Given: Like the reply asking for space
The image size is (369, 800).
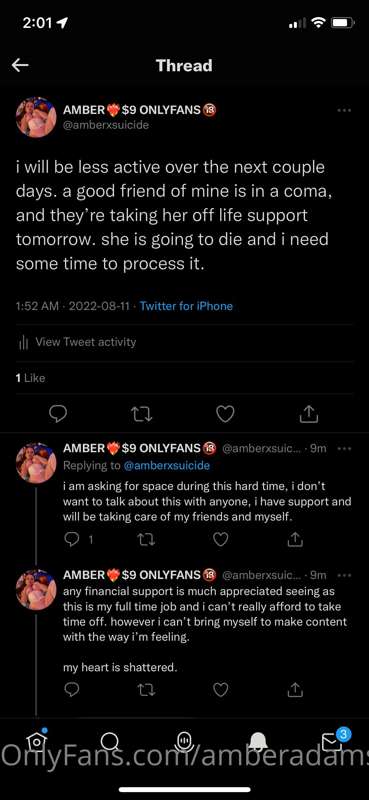Looking at the screenshot, I should (x=220, y=539).
